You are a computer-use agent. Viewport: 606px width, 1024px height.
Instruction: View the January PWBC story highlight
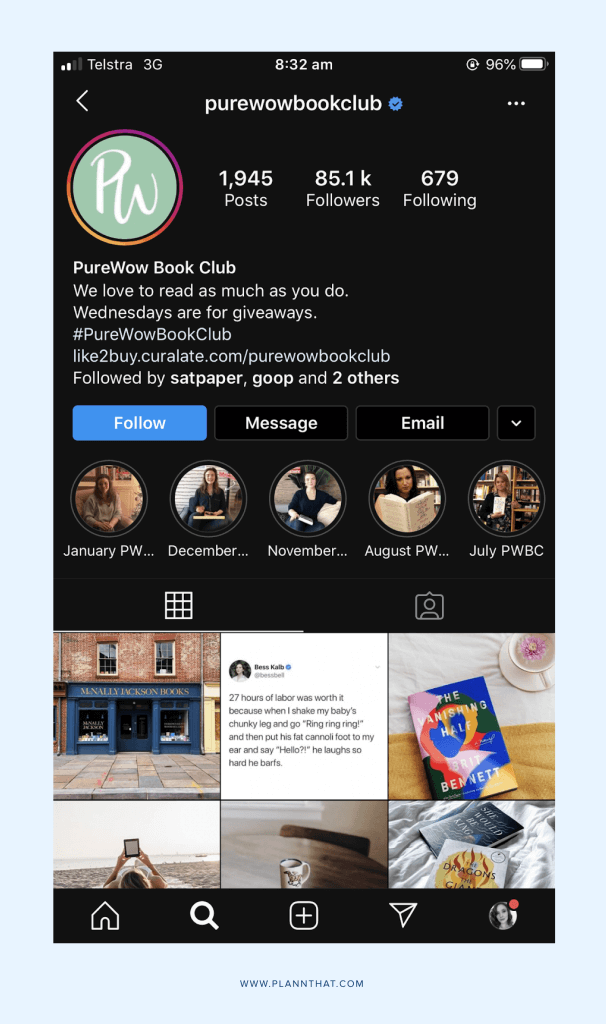[x=109, y=499]
